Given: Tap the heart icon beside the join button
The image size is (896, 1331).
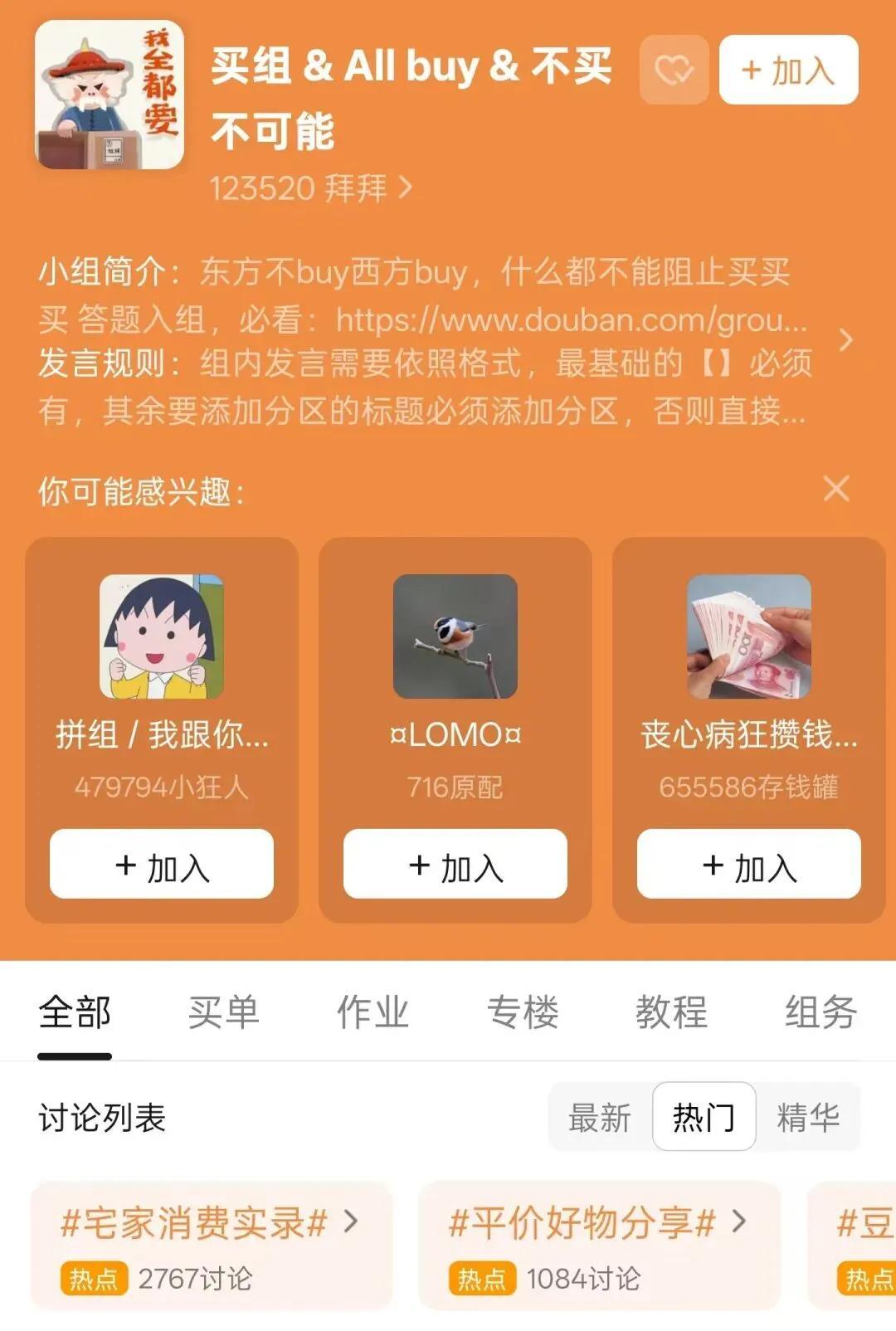Looking at the screenshot, I should click(x=674, y=70).
